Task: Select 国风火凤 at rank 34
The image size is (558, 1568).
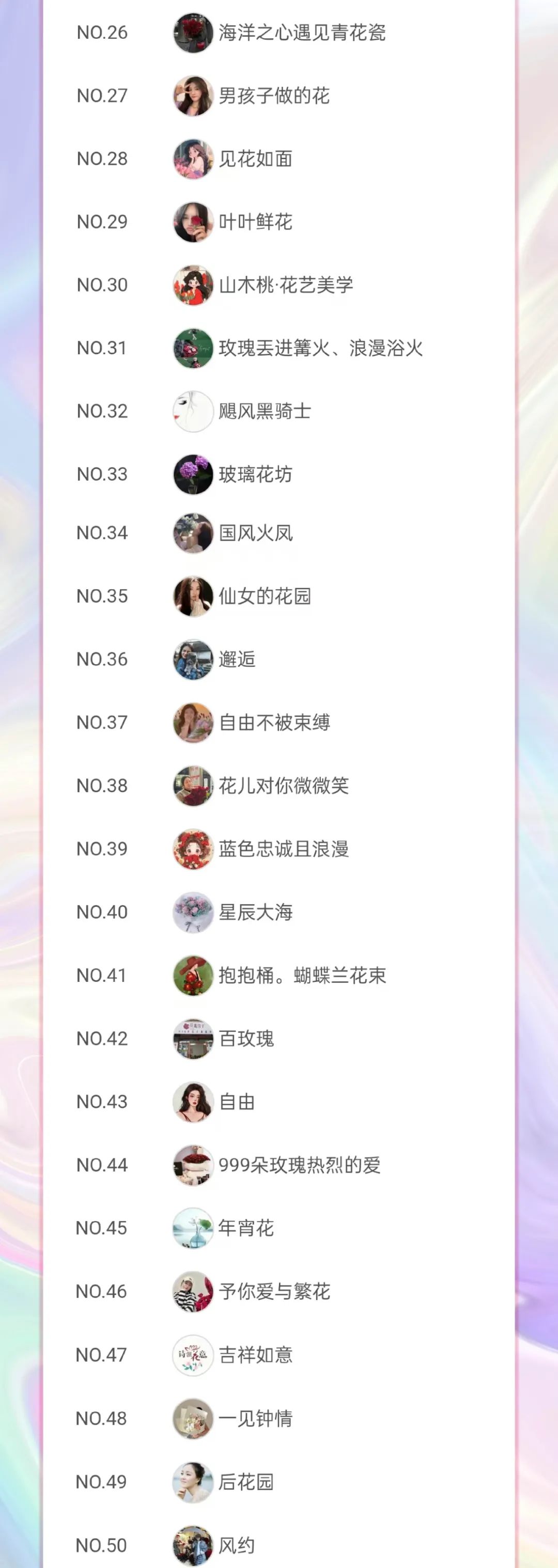Action: (255, 533)
